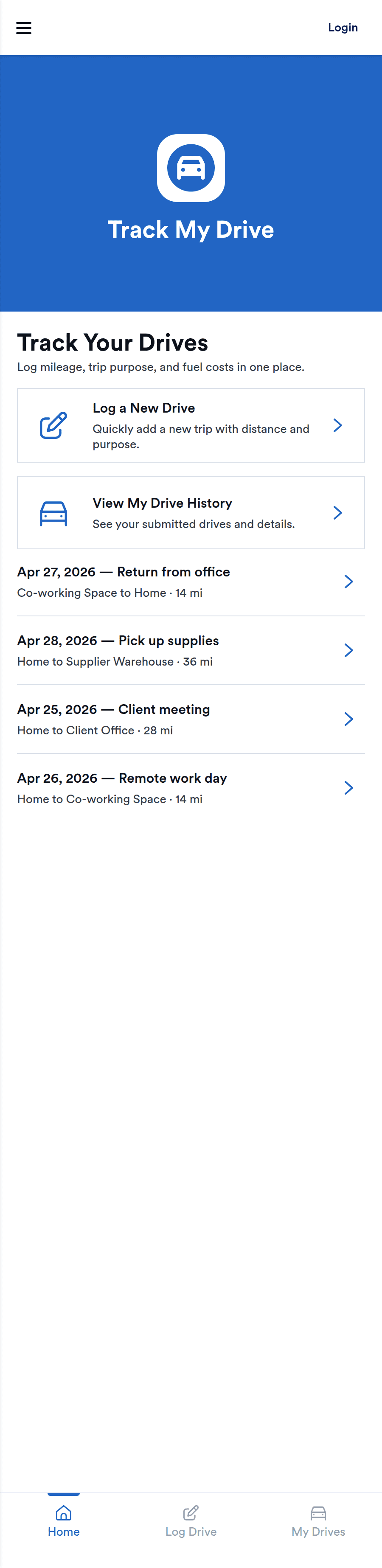Open the hamburger menu
This screenshot has height=1568, width=382.
coord(24,28)
